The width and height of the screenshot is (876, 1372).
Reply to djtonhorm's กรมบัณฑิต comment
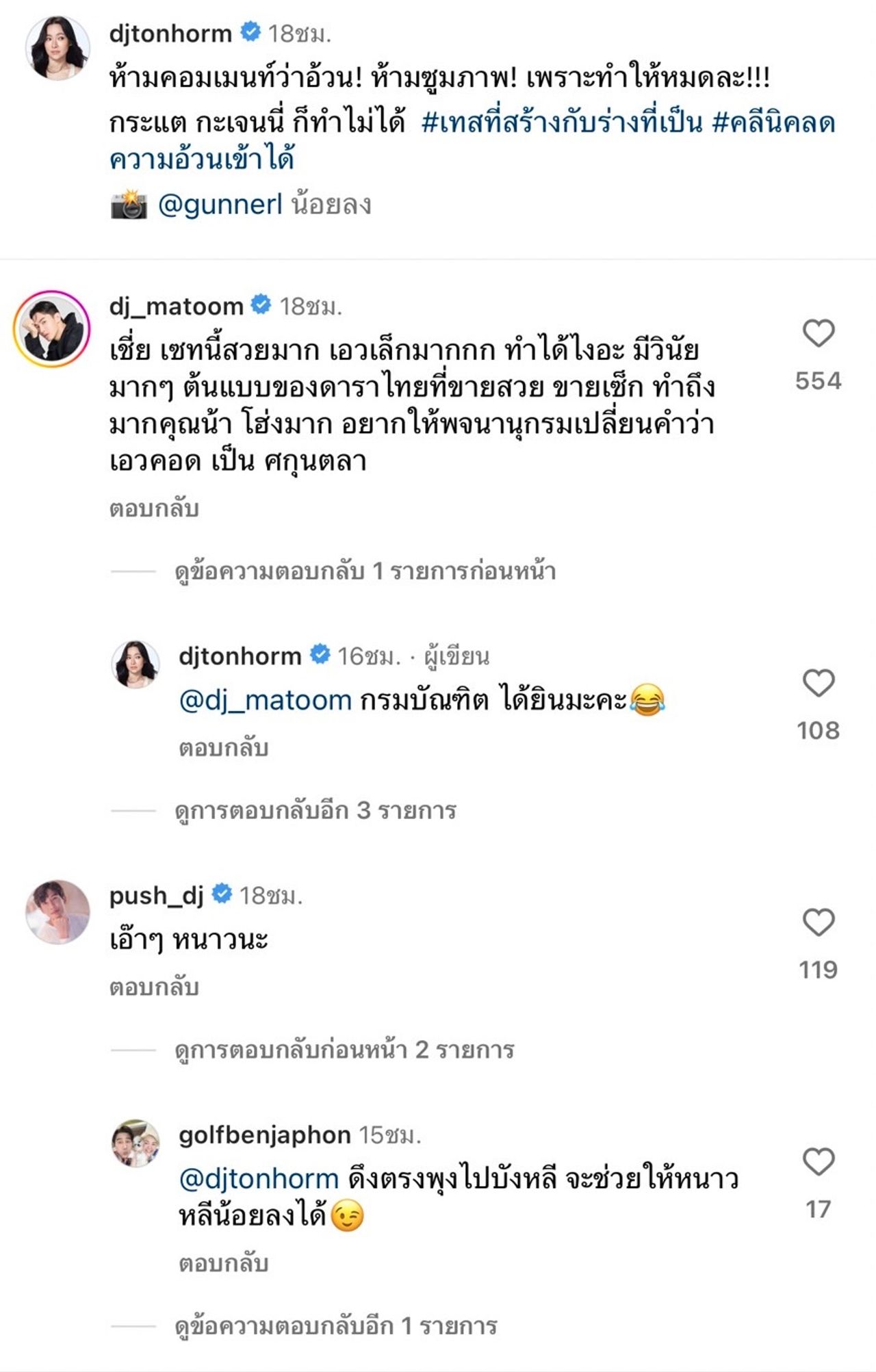223,748
